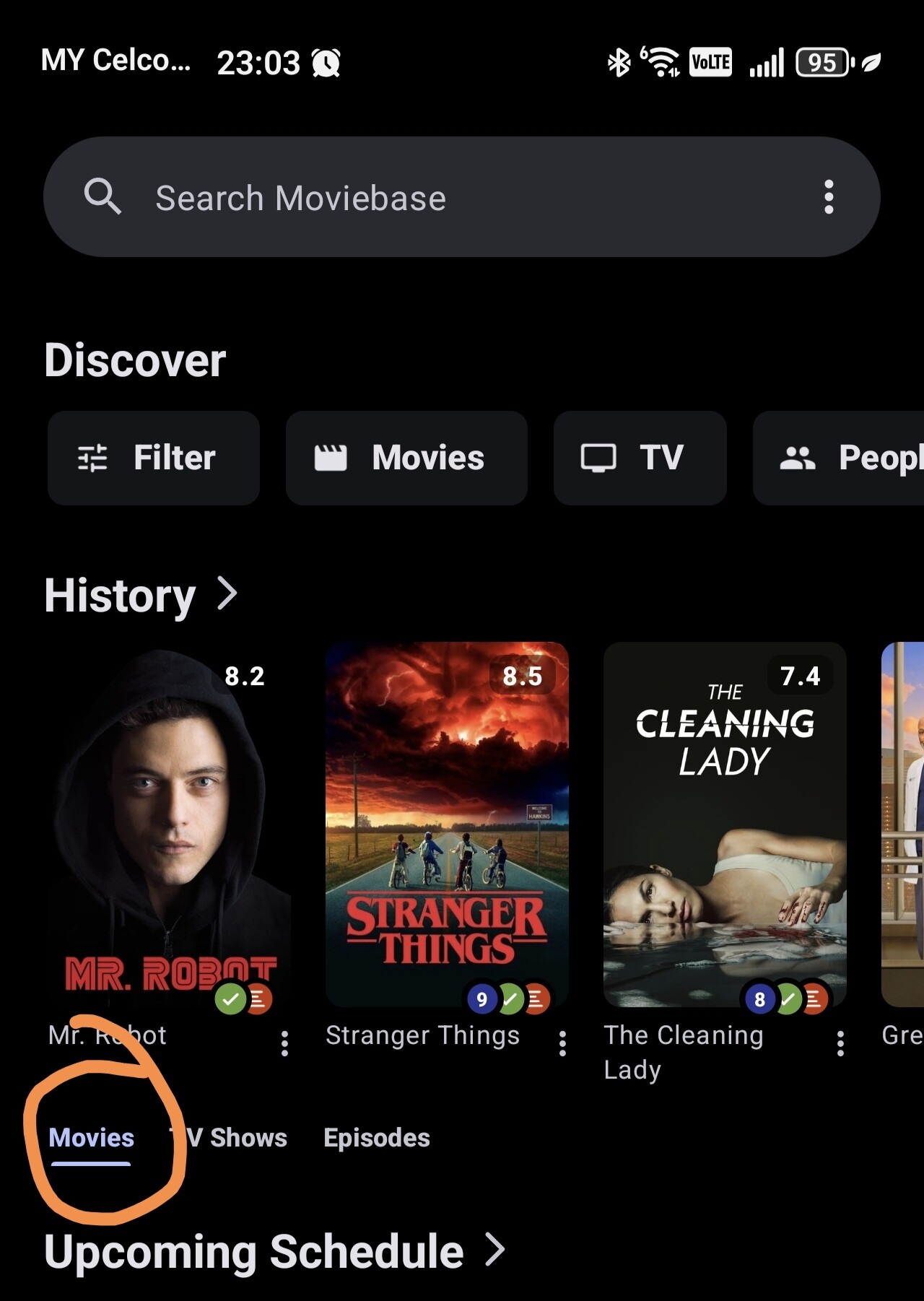Open the Filter chip under Discover

153,458
